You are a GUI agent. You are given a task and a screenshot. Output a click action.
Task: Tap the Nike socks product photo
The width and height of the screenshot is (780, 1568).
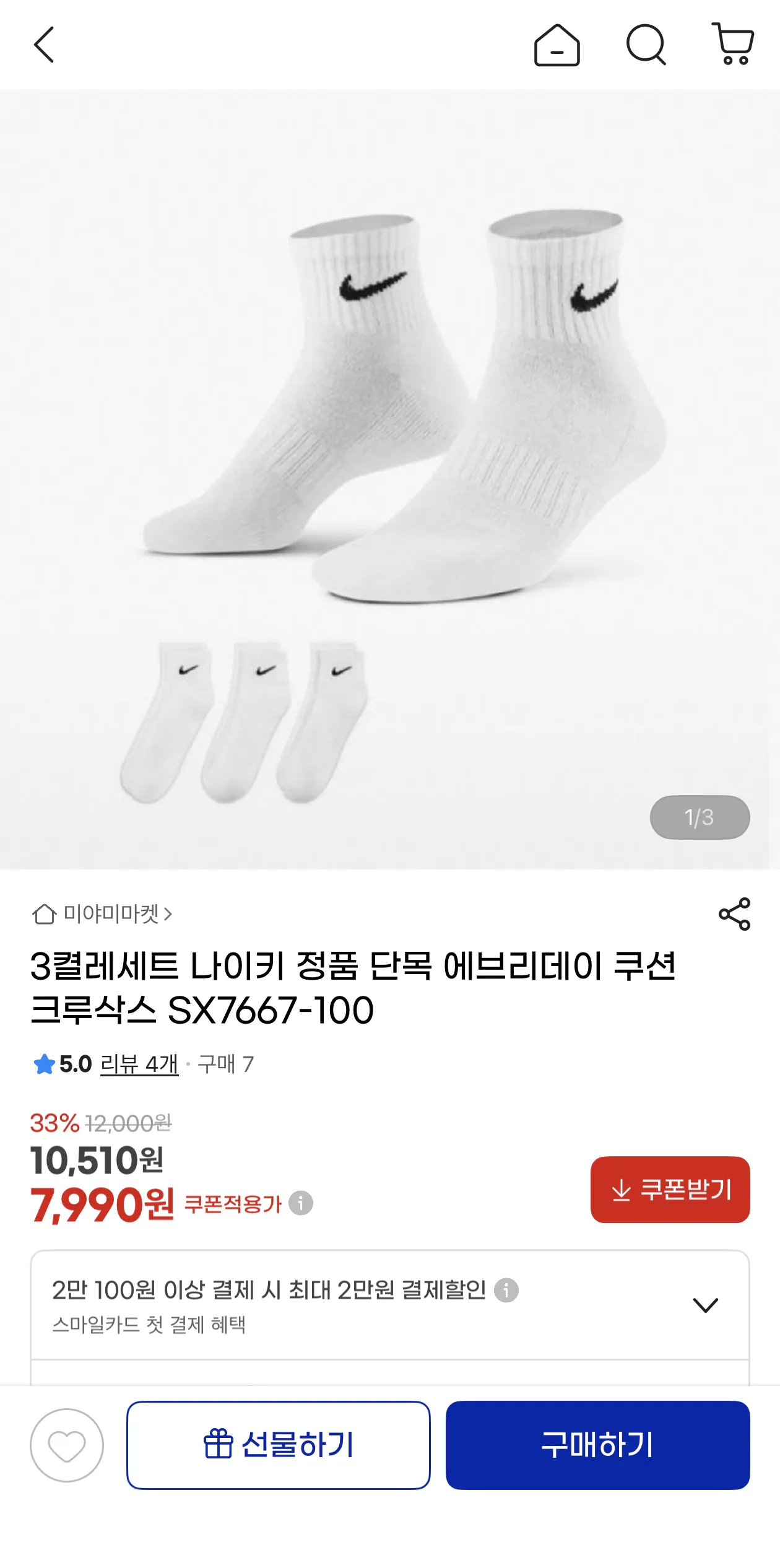390,464
